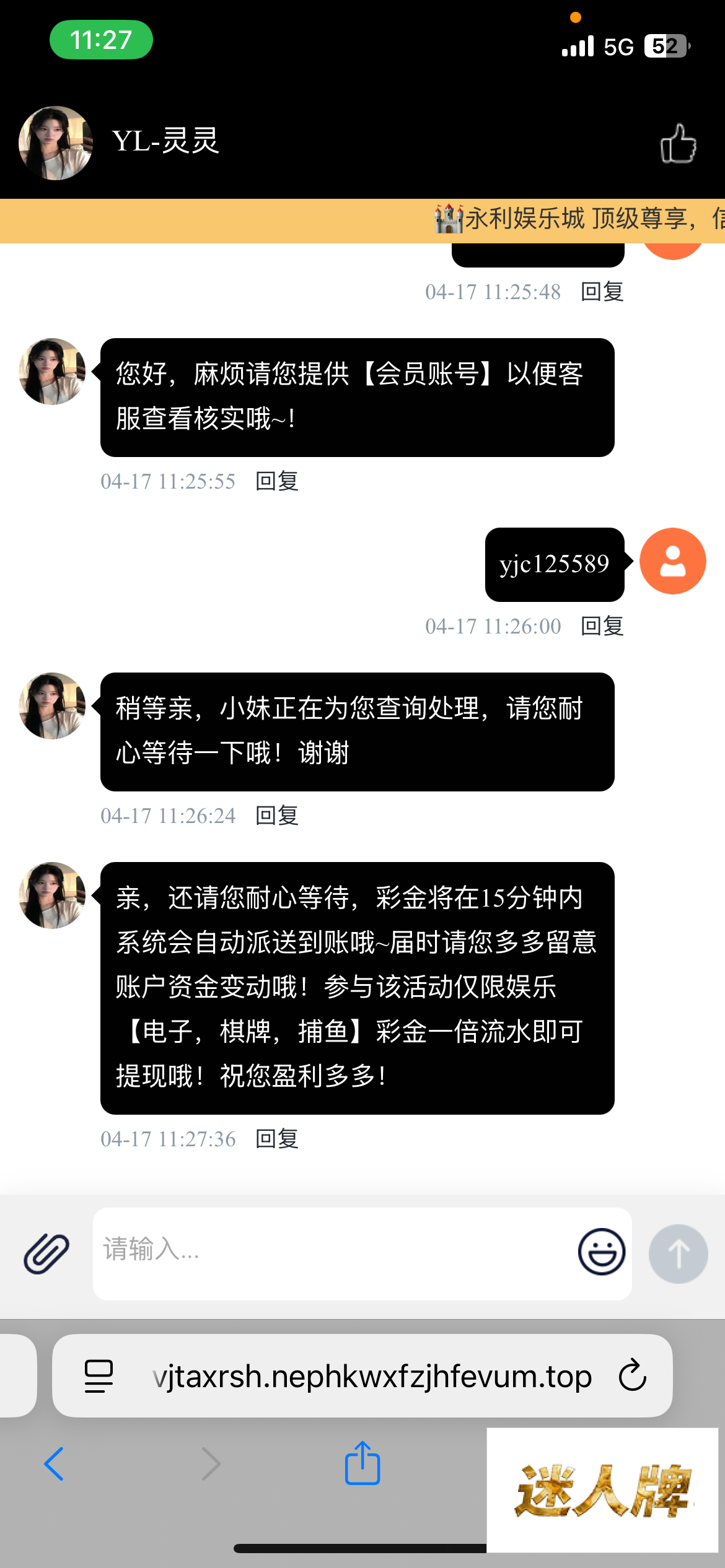This screenshot has width=725, height=1568.
Task: Tap the thumbs-up icon for YL-灵灵
Action: pos(678,143)
